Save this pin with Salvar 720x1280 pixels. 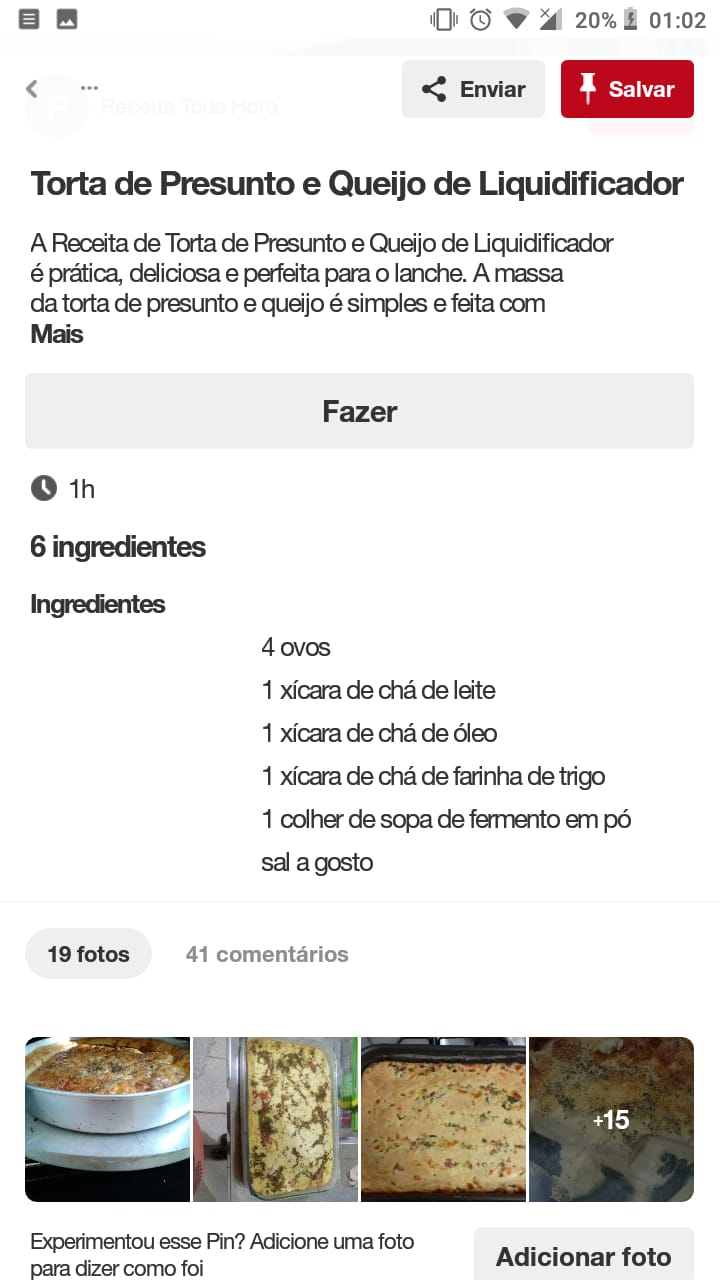point(627,89)
